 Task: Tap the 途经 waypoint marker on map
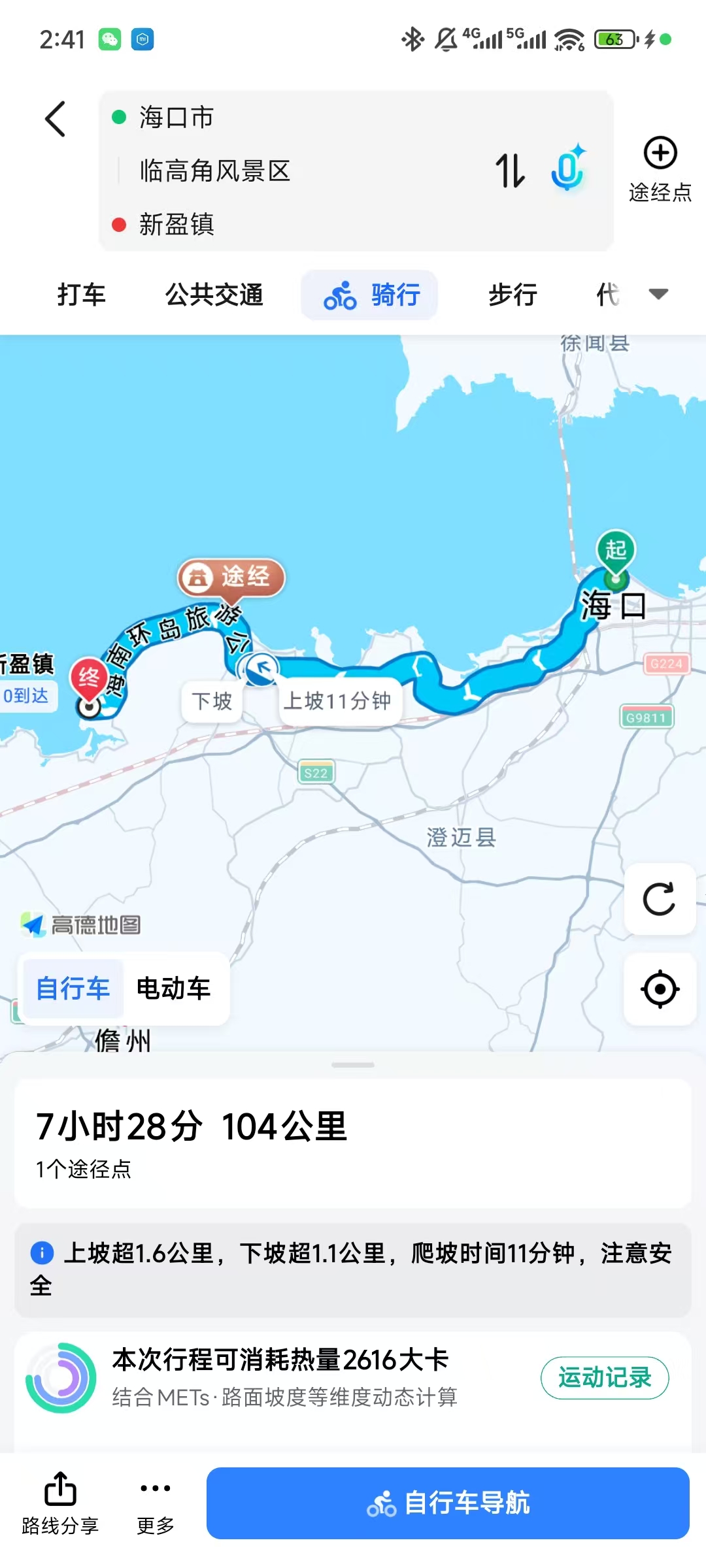coord(230,578)
